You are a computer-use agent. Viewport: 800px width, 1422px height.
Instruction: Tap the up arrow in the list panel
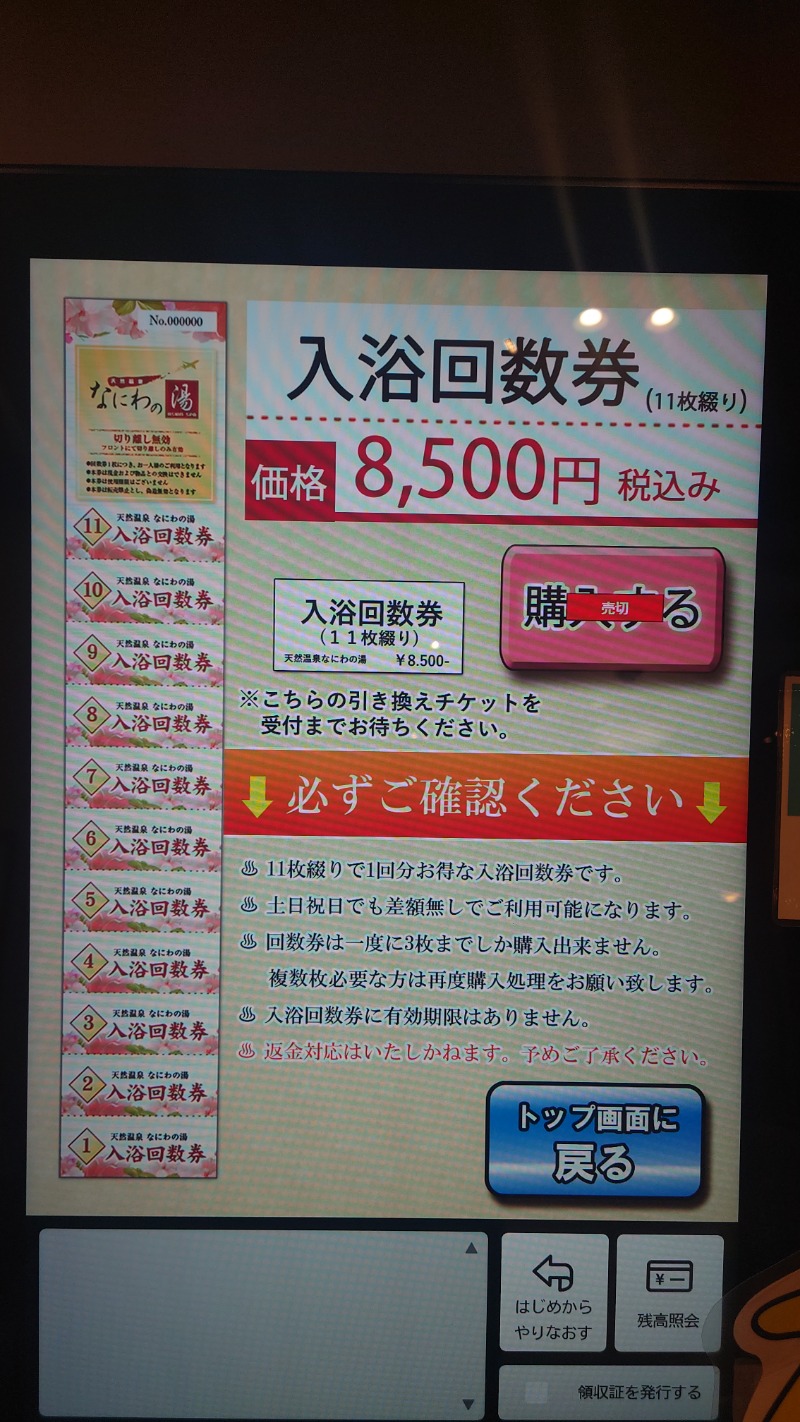471,1248
